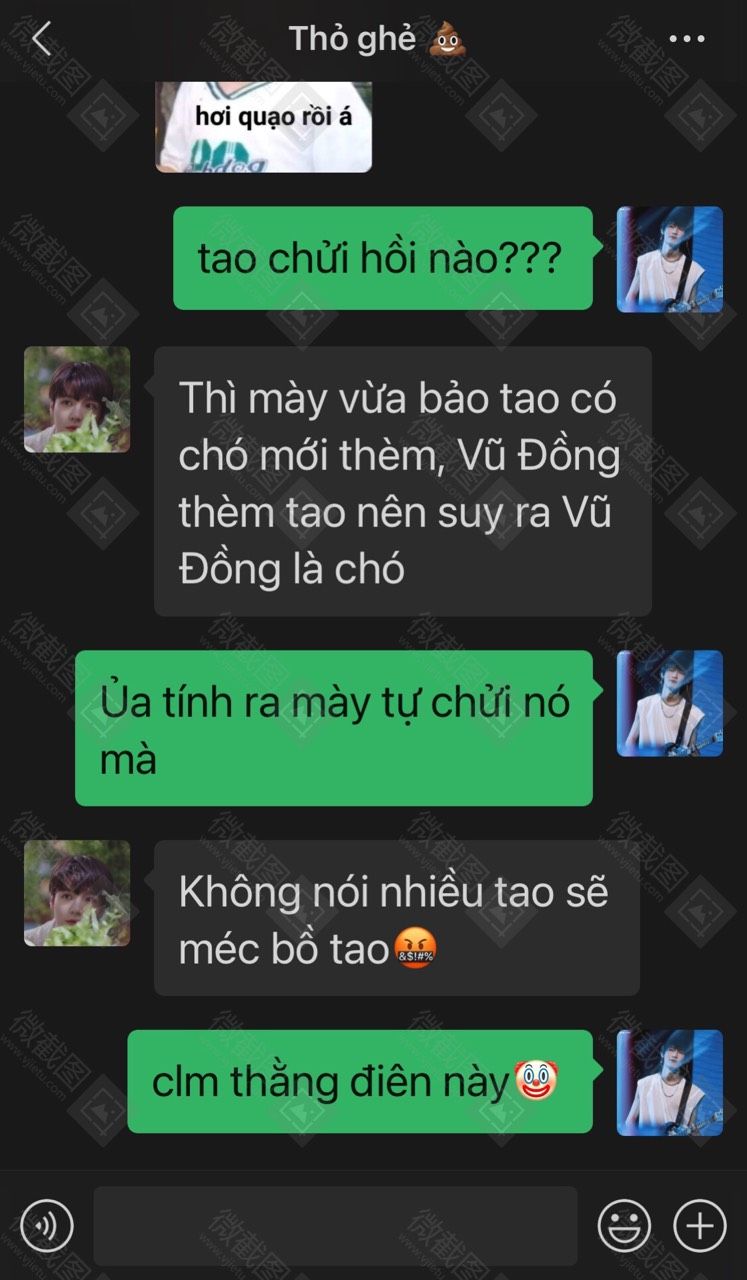Image resolution: width=747 pixels, height=1280 pixels.
Task: Open the plus attachments panel
Action: click(x=700, y=1224)
